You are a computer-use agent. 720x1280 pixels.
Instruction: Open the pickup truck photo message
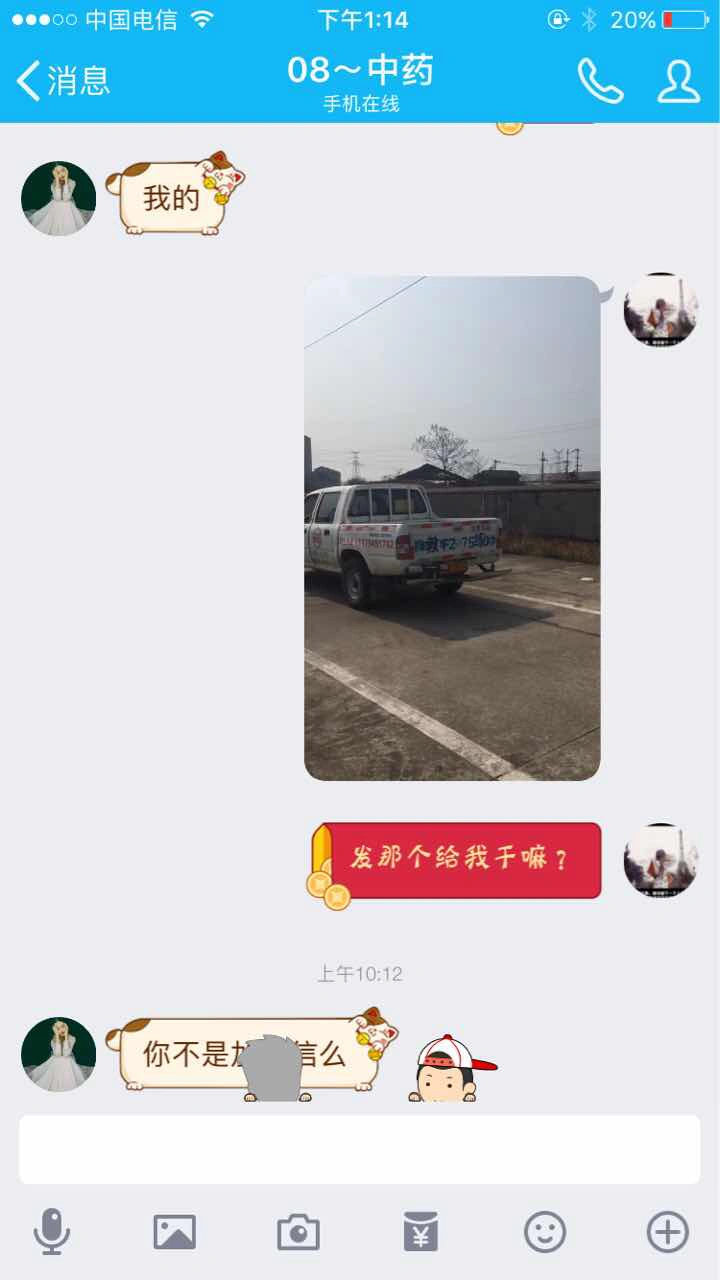(452, 528)
